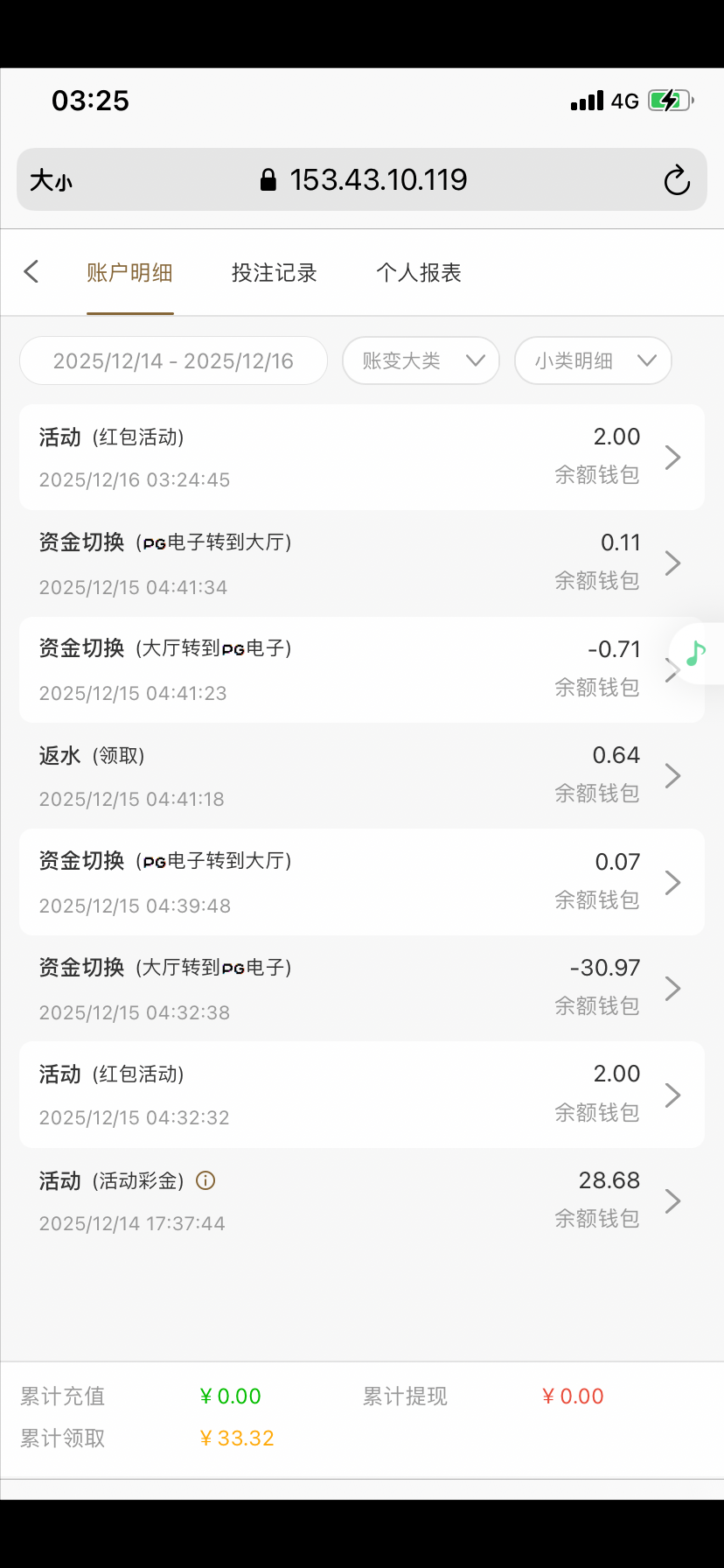Tap the info icon beside 活动彩金

[205, 1180]
